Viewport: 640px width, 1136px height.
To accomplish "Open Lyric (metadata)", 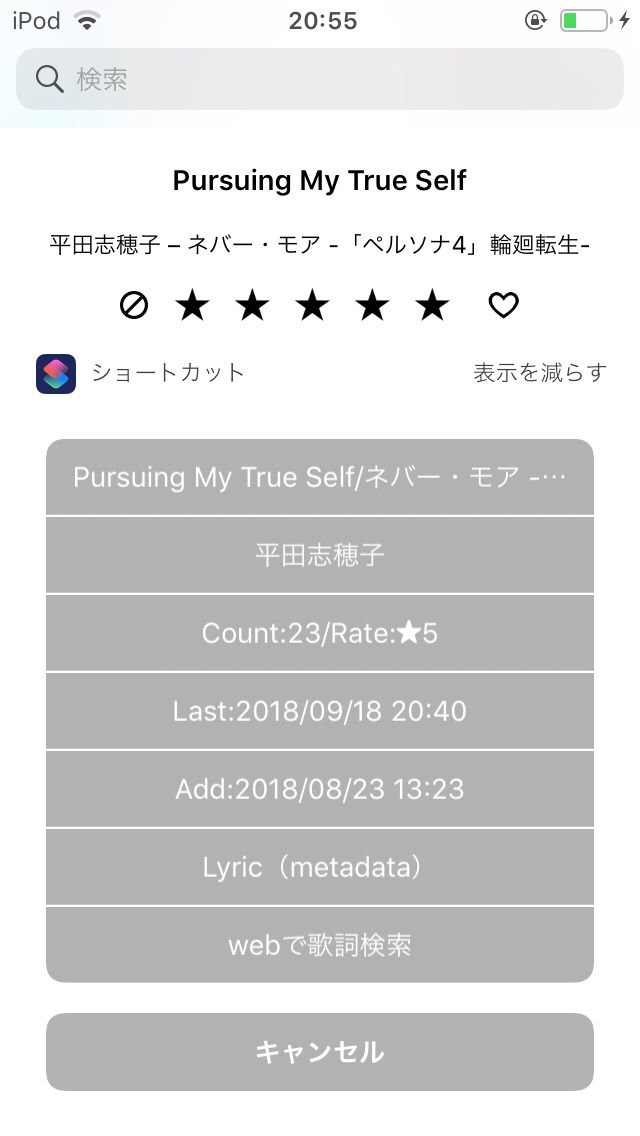I will pos(320,867).
